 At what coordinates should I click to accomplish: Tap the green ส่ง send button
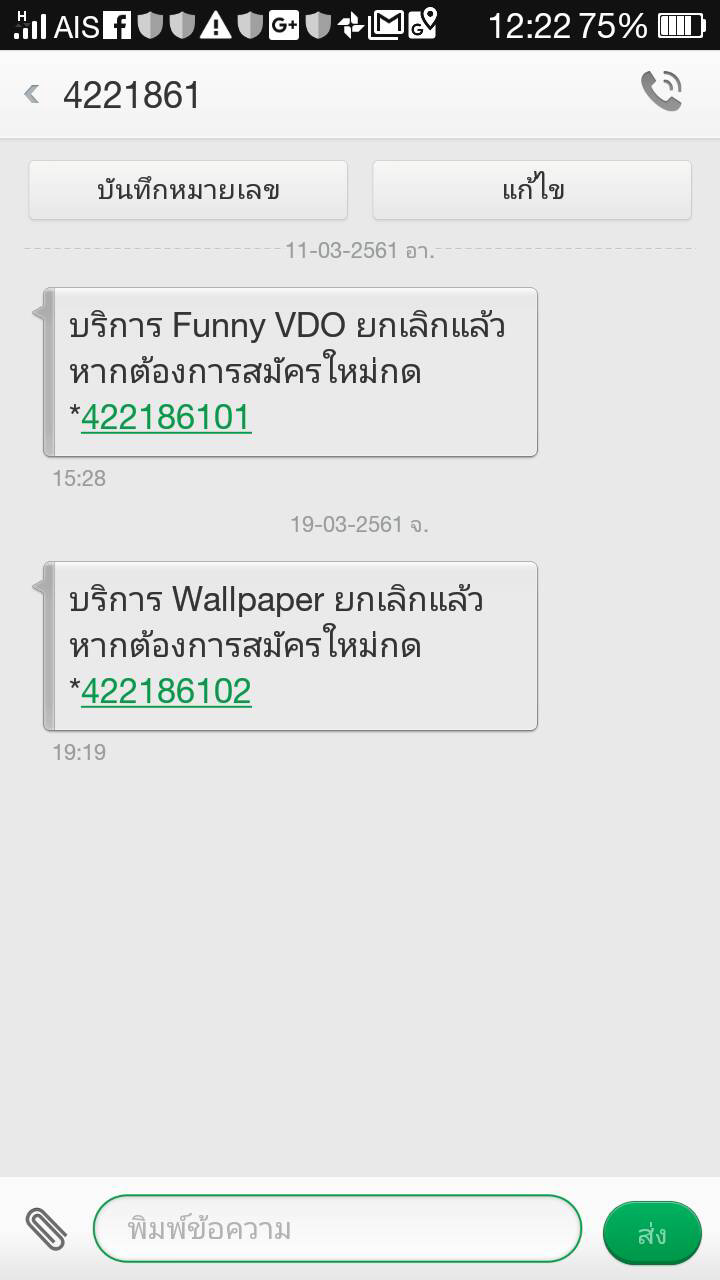[x=652, y=1233]
